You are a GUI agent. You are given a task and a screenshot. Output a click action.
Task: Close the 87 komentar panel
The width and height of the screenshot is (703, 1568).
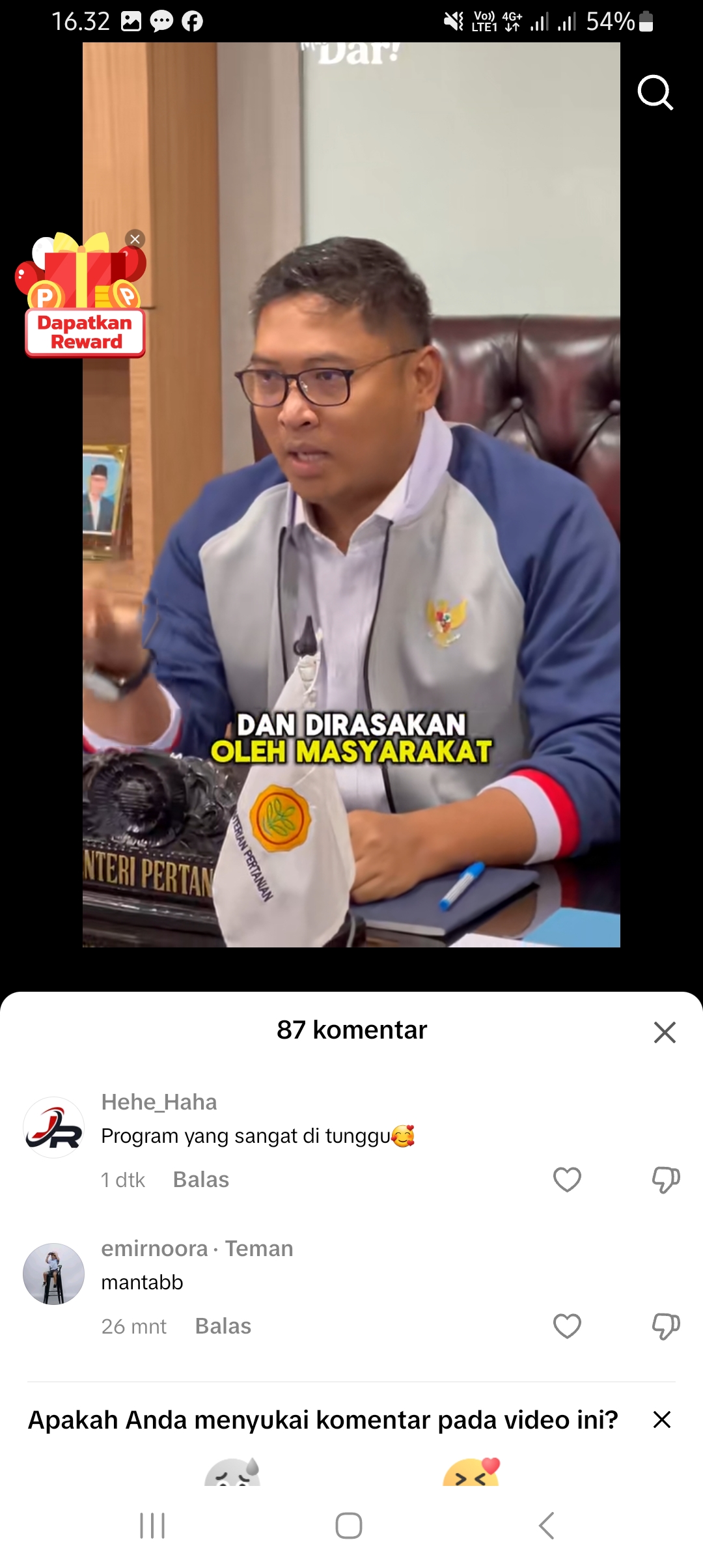click(x=665, y=1032)
